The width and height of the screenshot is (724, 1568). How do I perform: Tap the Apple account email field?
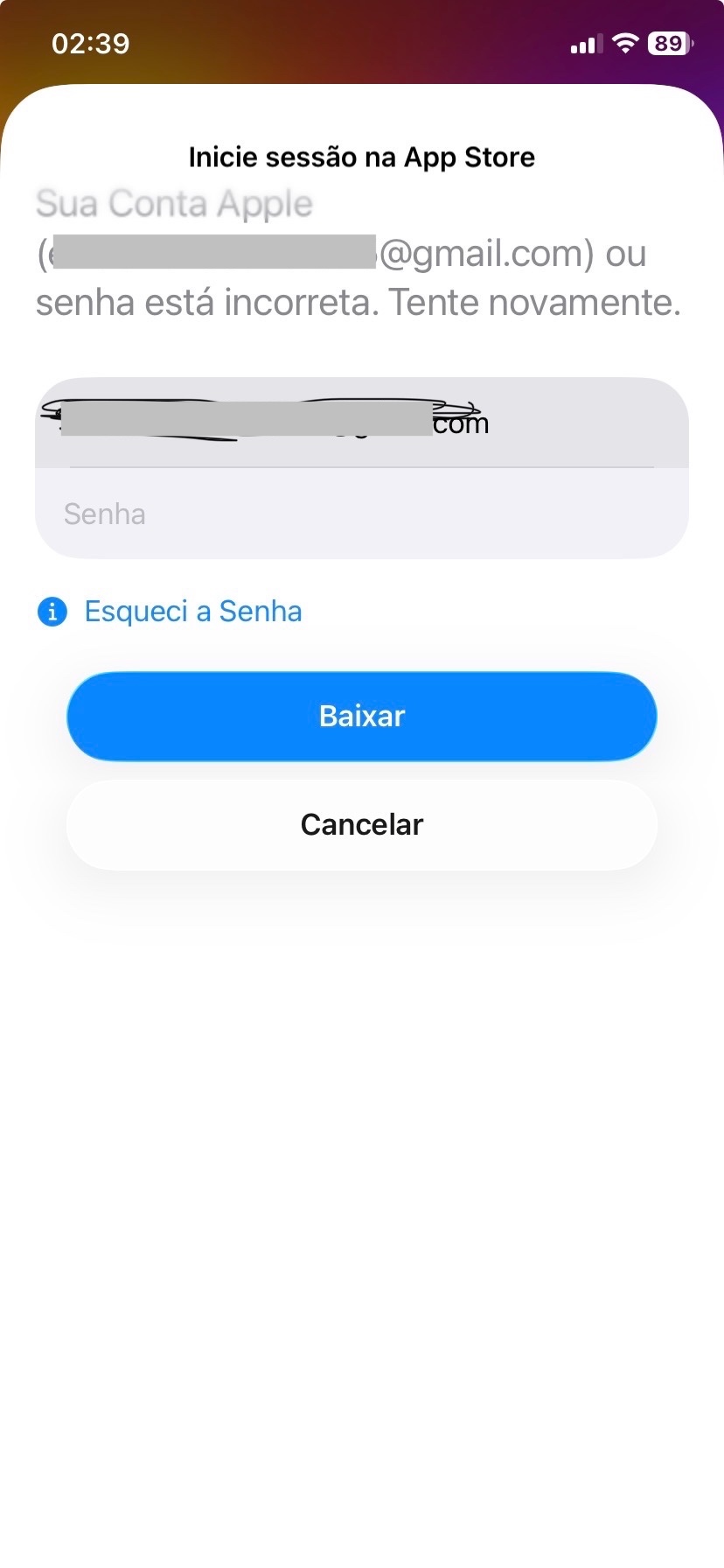coord(362,423)
